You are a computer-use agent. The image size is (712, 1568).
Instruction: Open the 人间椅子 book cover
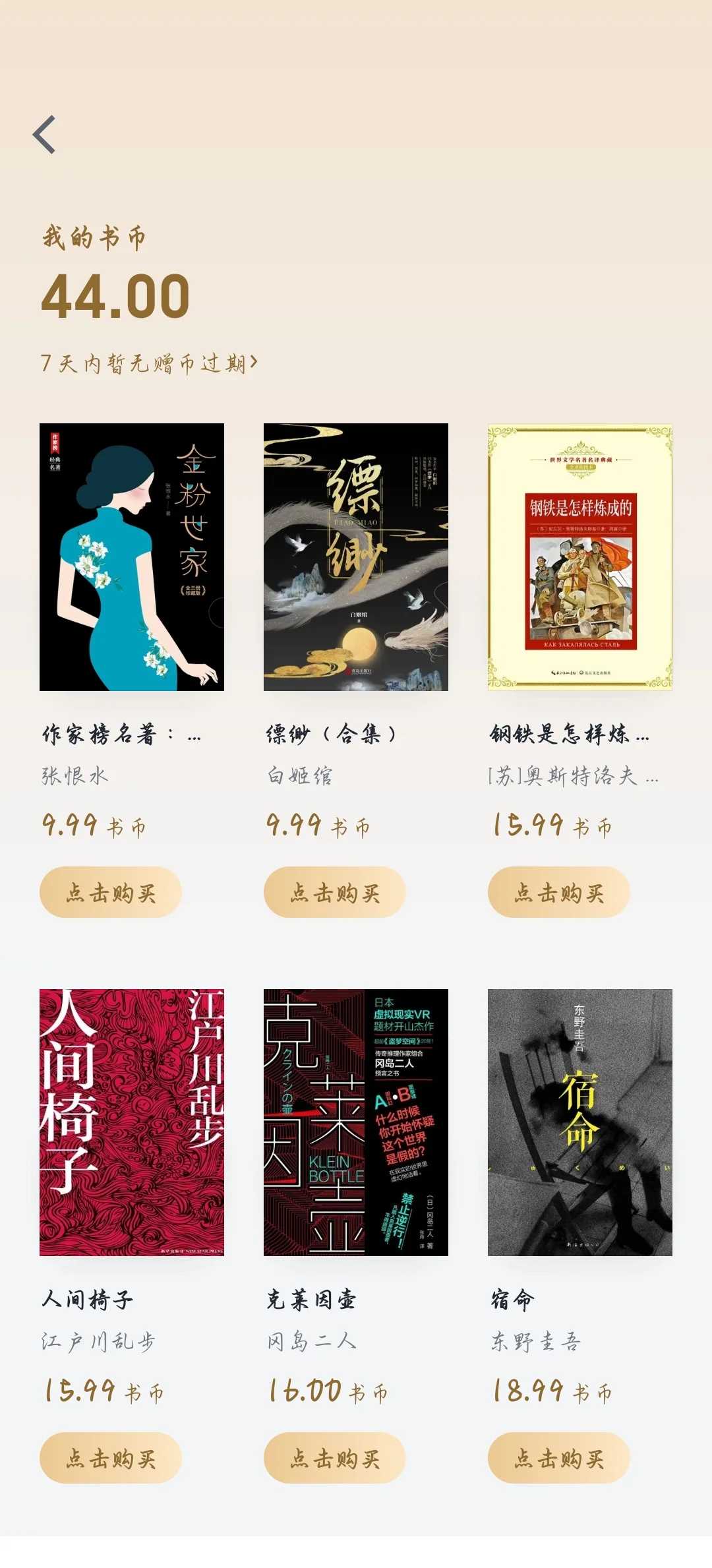coord(132,1122)
